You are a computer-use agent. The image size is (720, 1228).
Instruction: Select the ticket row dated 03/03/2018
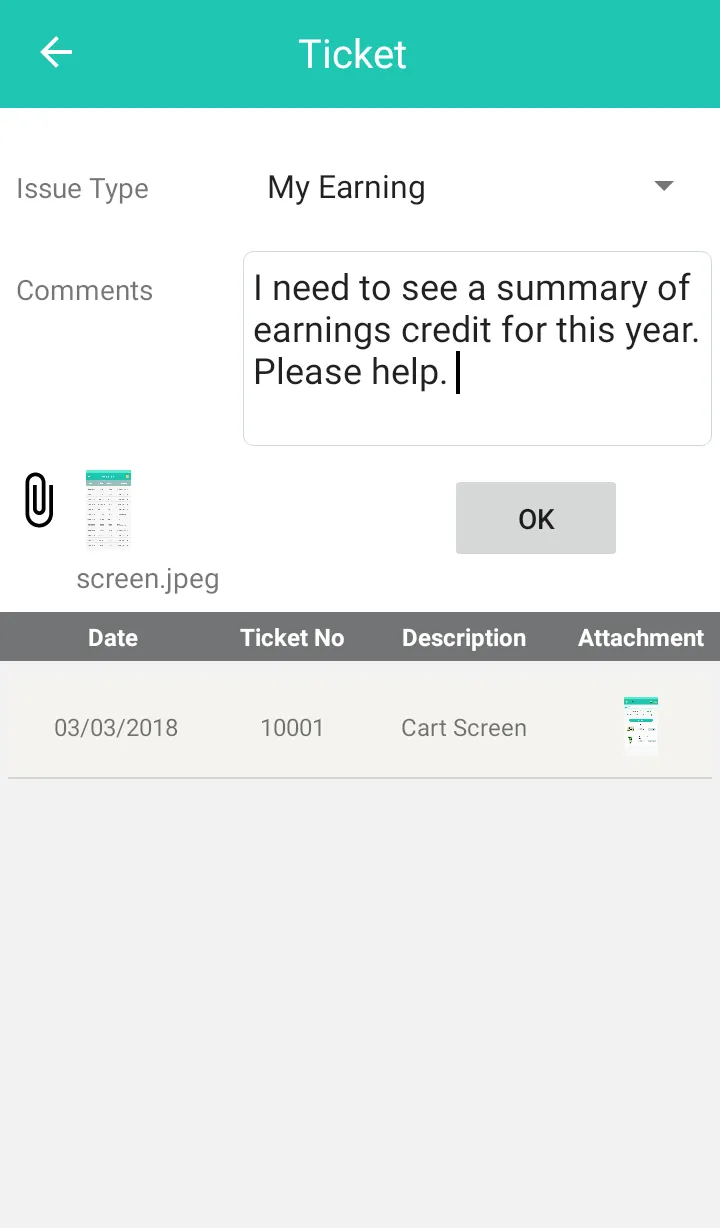(116, 727)
